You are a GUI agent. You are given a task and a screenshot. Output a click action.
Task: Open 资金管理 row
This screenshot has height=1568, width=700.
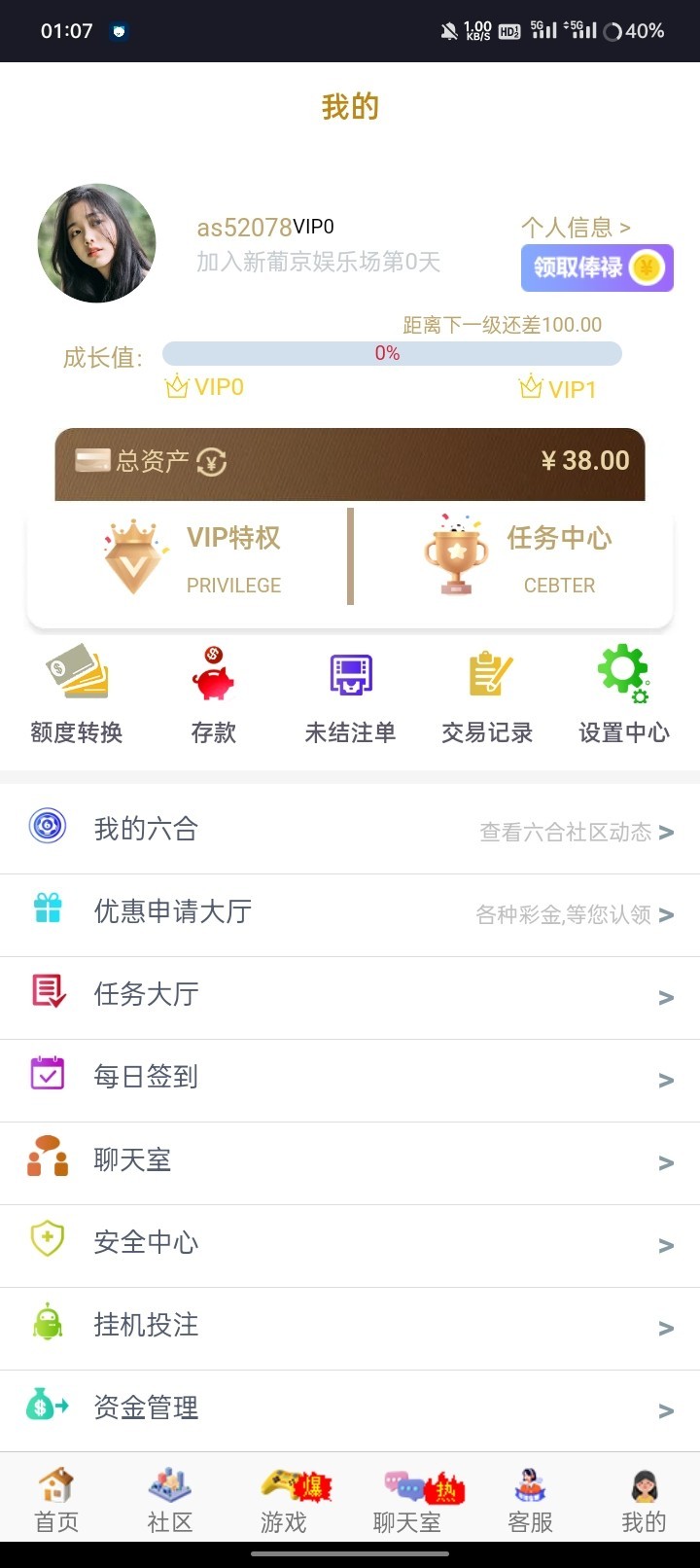(x=350, y=1408)
